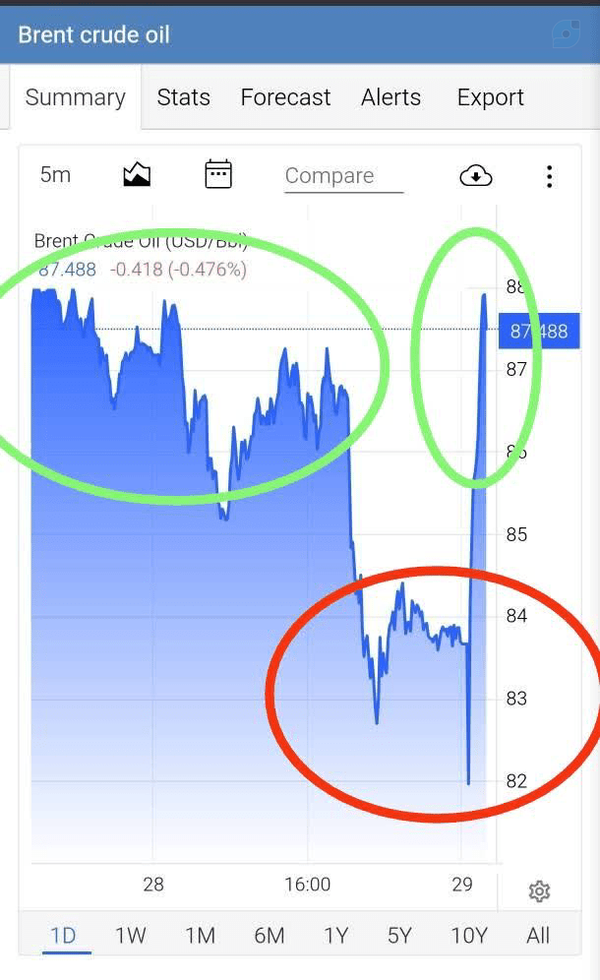The width and height of the screenshot is (600, 980).
Task: Switch to the Stats tab
Action: point(183,98)
